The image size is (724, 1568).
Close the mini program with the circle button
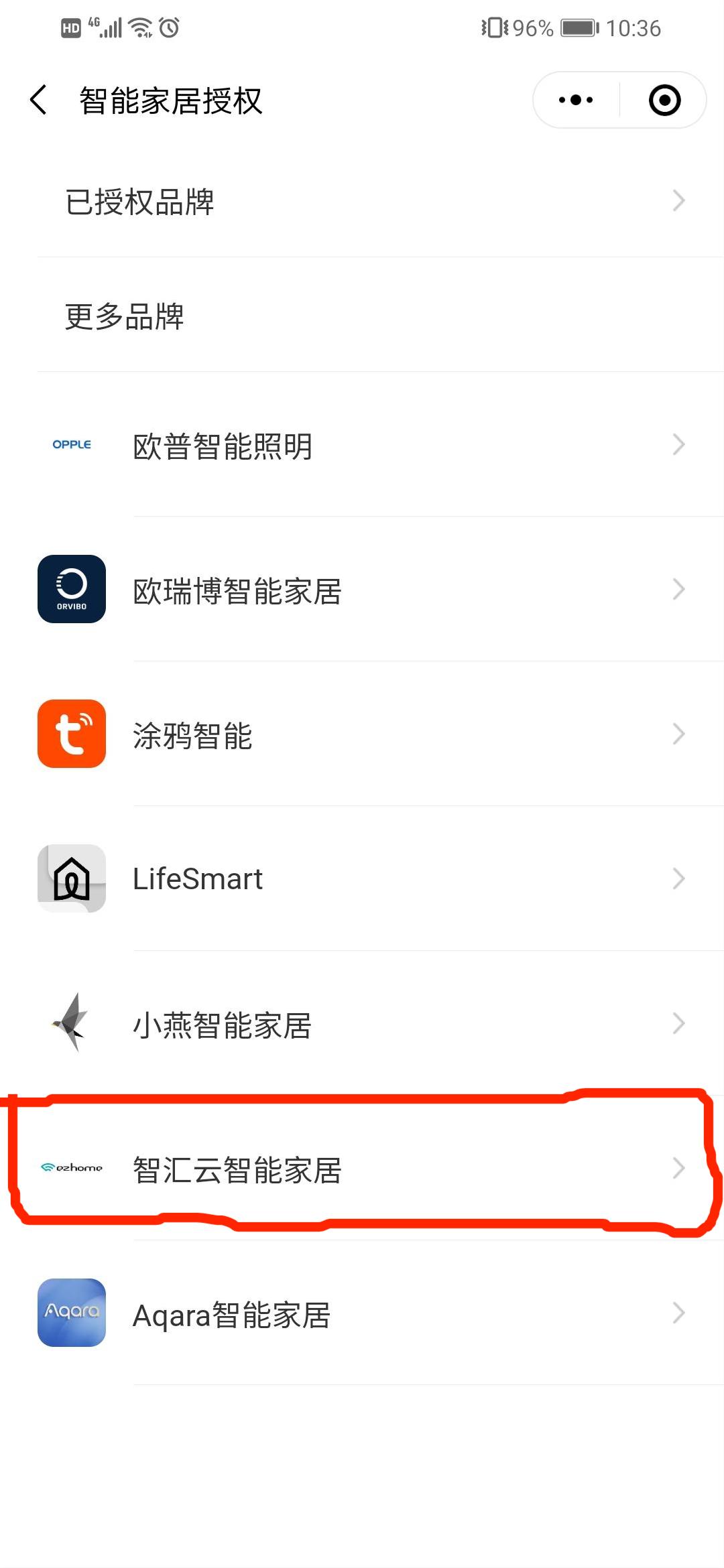click(x=664, y=101)
